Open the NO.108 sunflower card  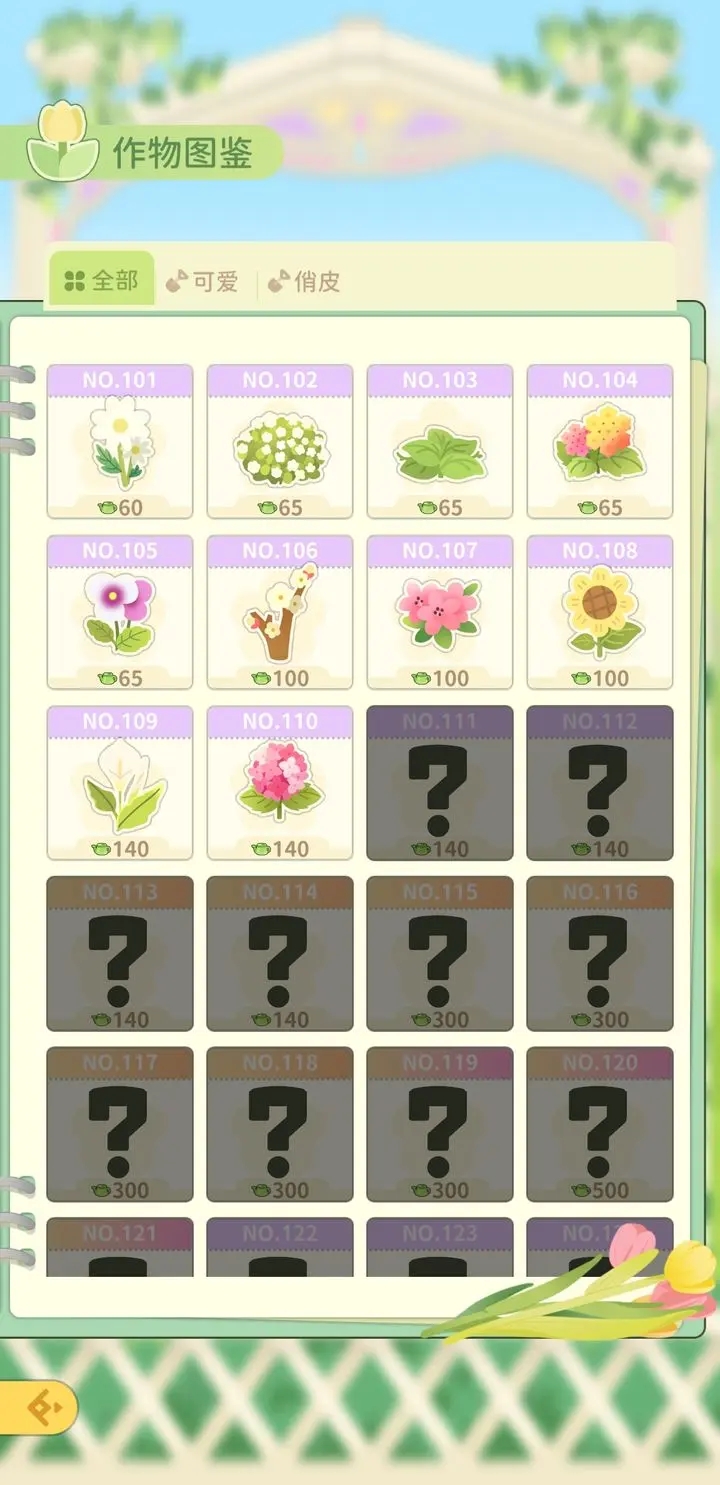[600, 612]
